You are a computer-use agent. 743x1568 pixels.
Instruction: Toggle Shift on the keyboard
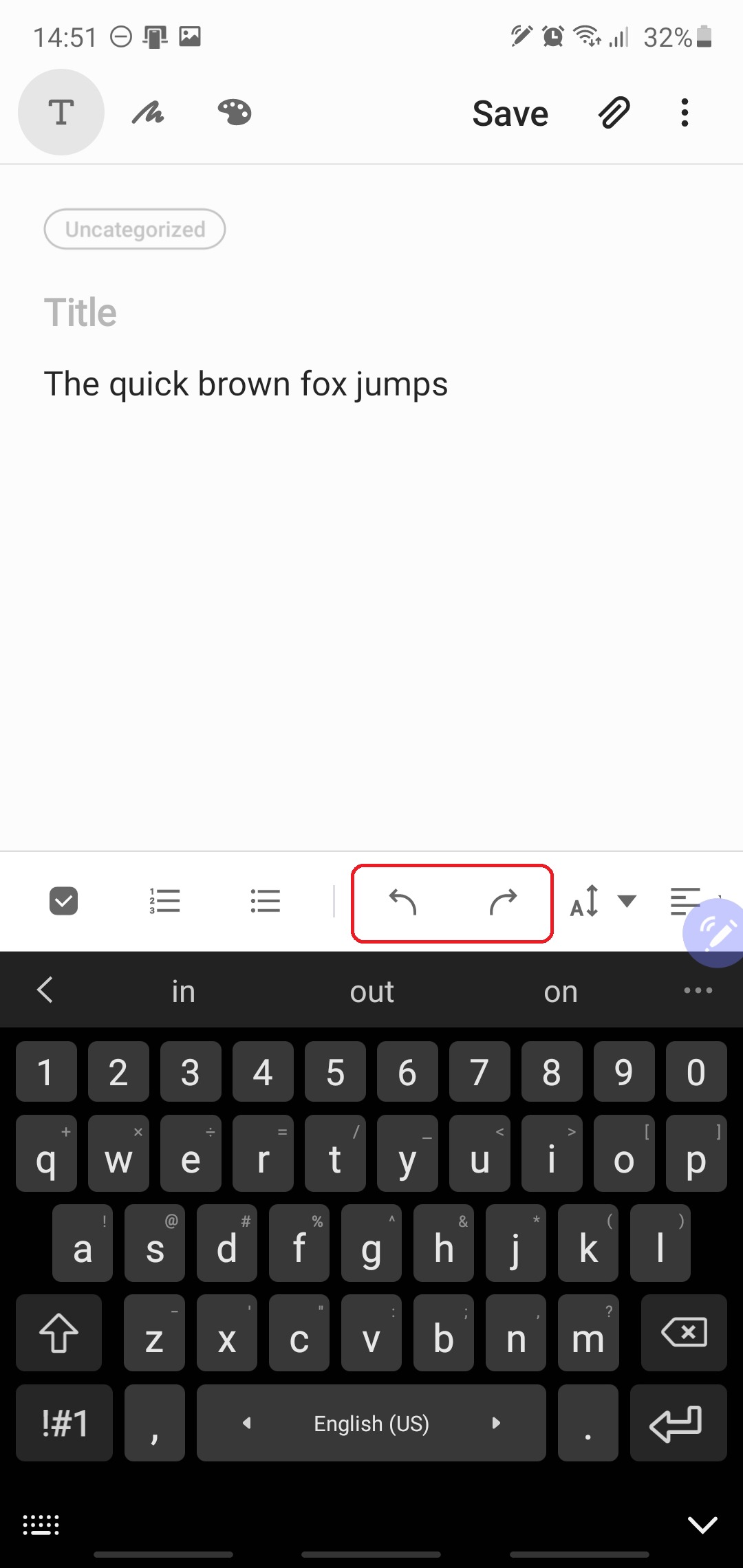[59, 1334]
